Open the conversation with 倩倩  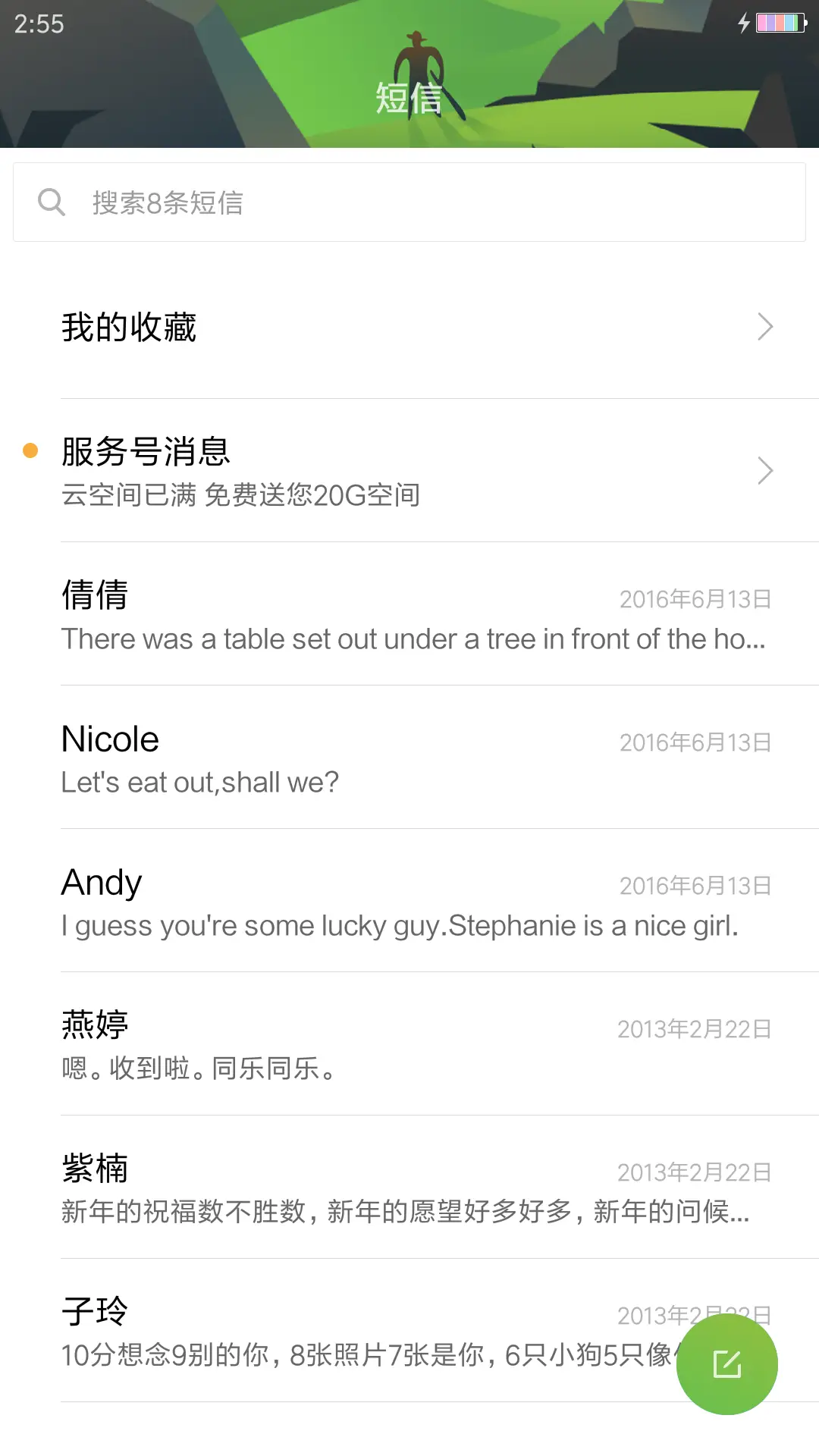pos(409,614)
